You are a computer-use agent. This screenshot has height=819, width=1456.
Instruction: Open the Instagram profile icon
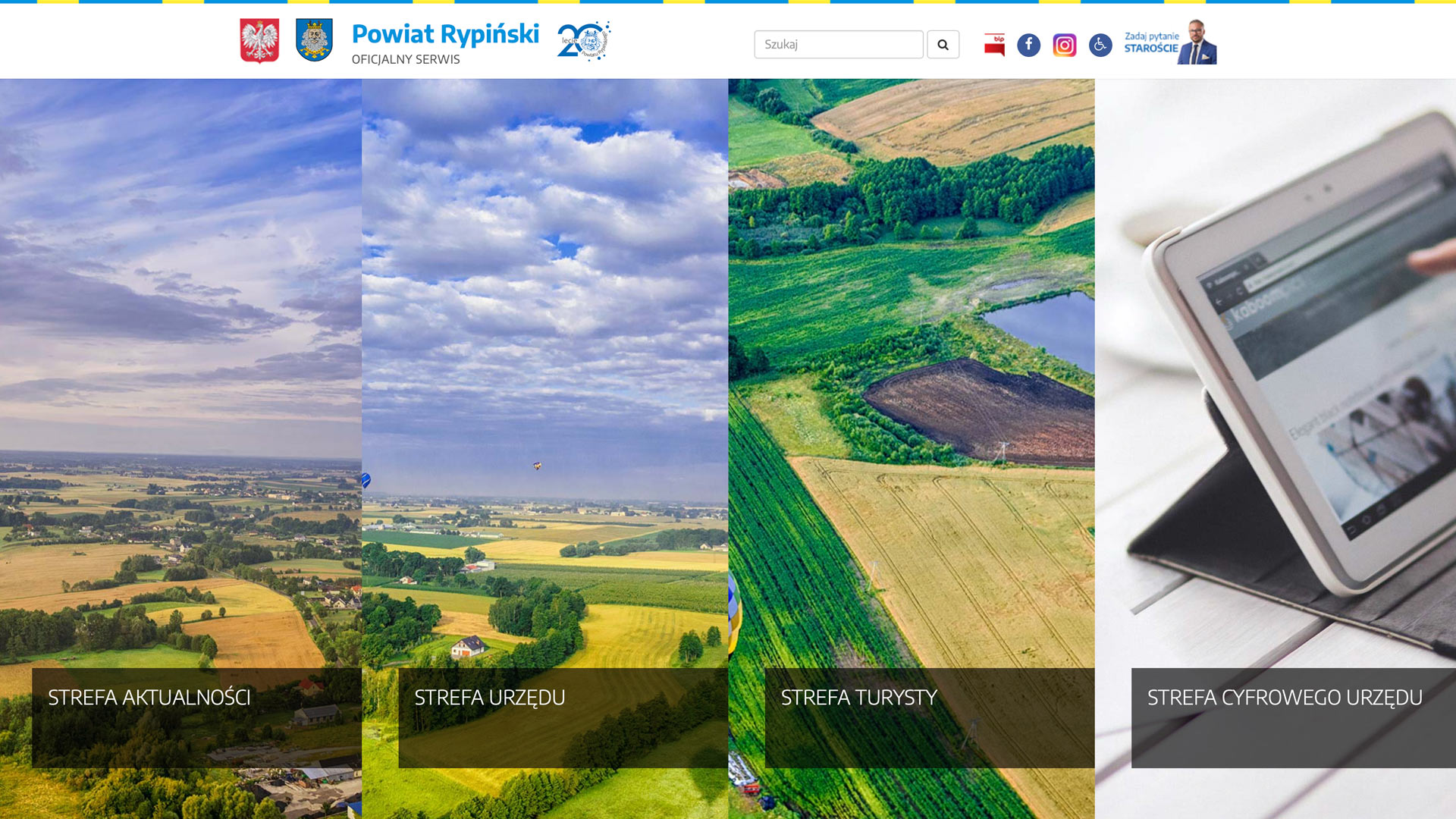pos(1064,45)
